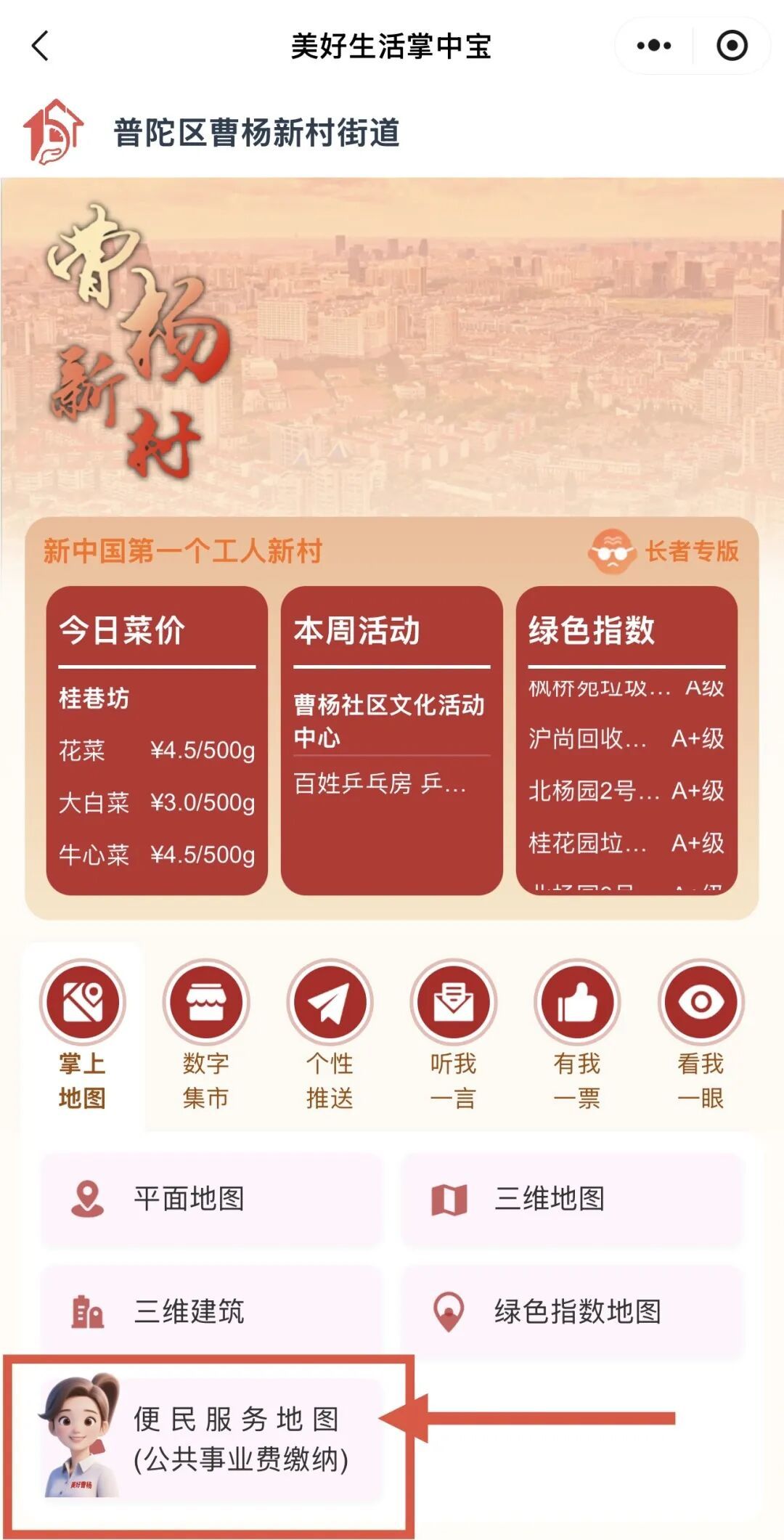This screenshot has height=1540, width=784.
Task: Open 便民服务地图 (公共事业费缴纳)
Action: click(211, 1439)
